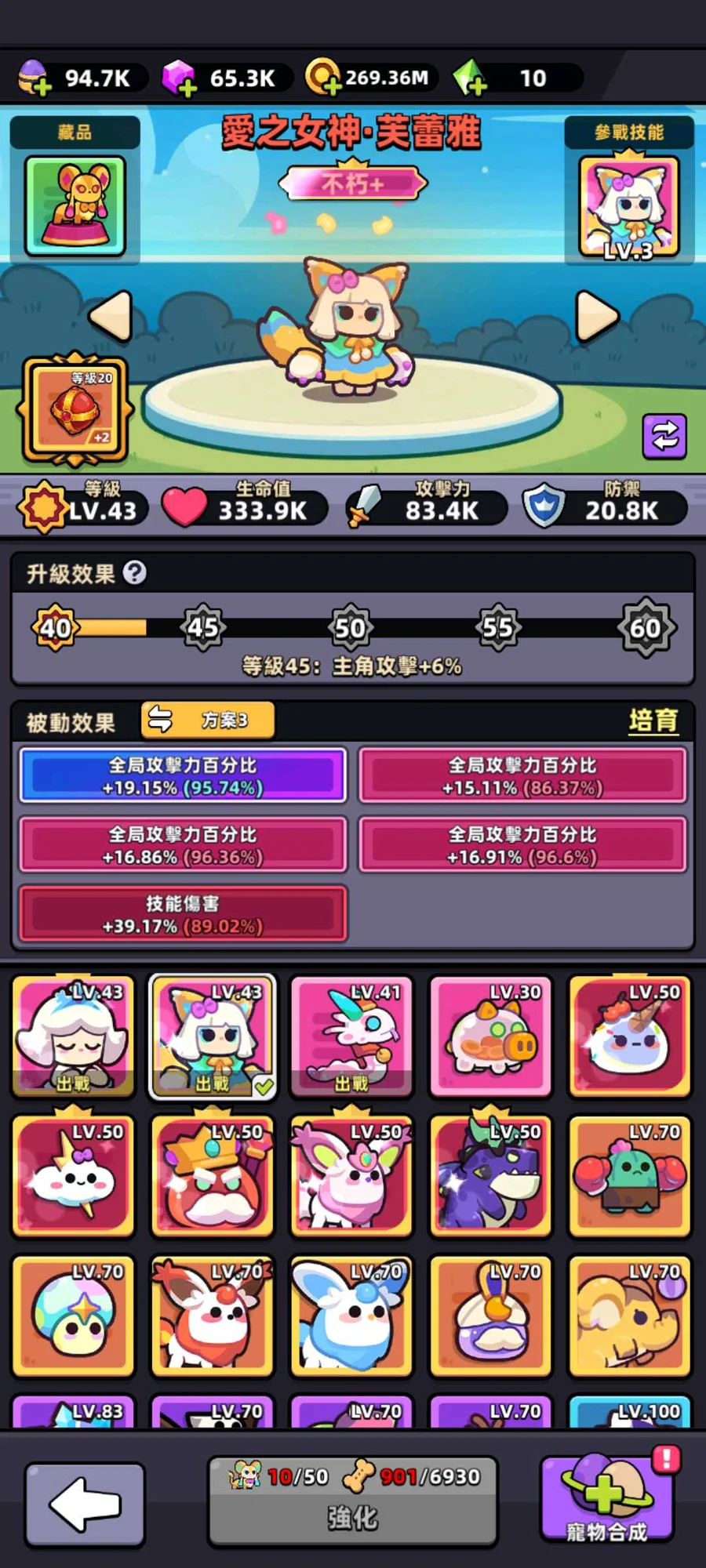Screen dimensions: 706x1568
Task: Select the LV.41 axolotl pet
Action: point(351,1036)
